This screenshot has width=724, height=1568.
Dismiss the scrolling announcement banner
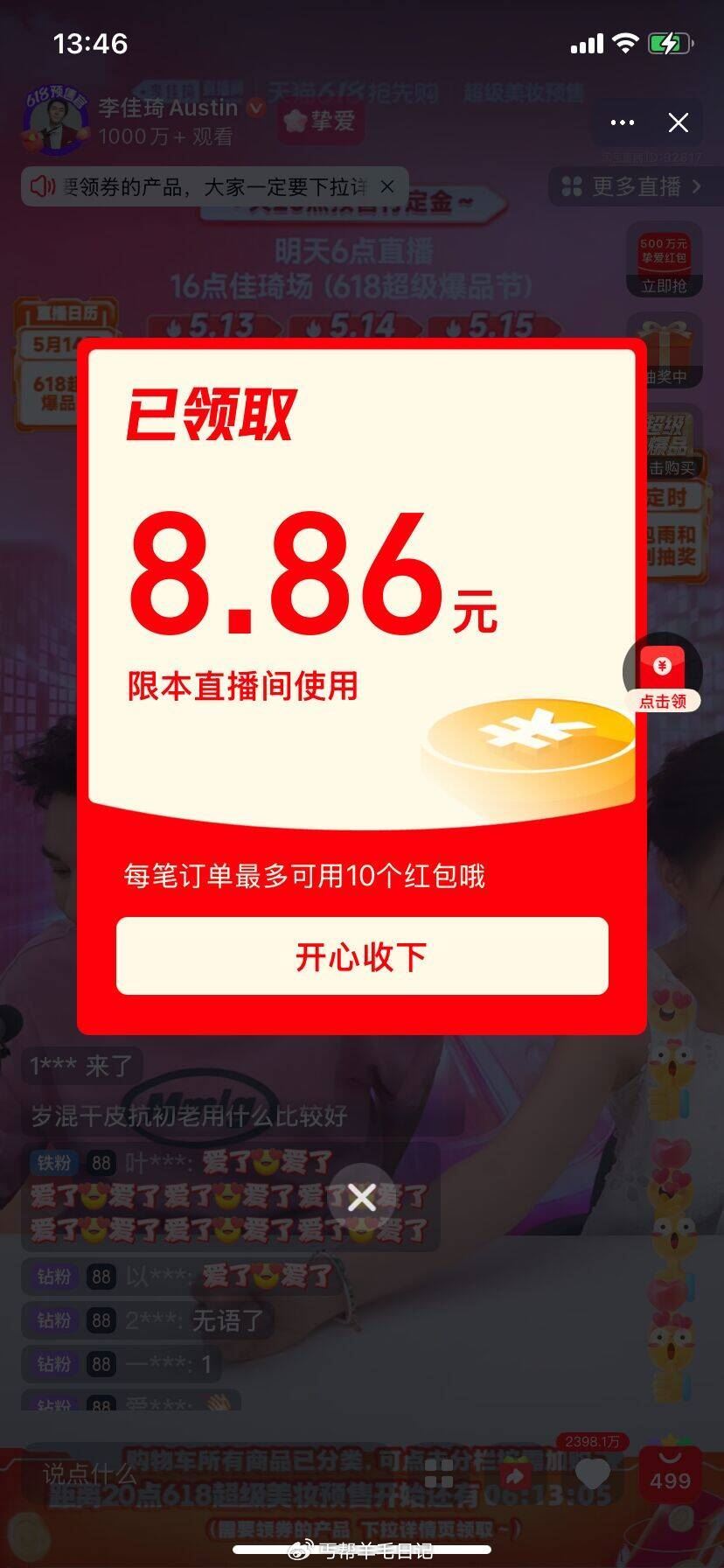click(x=388, y=186)
